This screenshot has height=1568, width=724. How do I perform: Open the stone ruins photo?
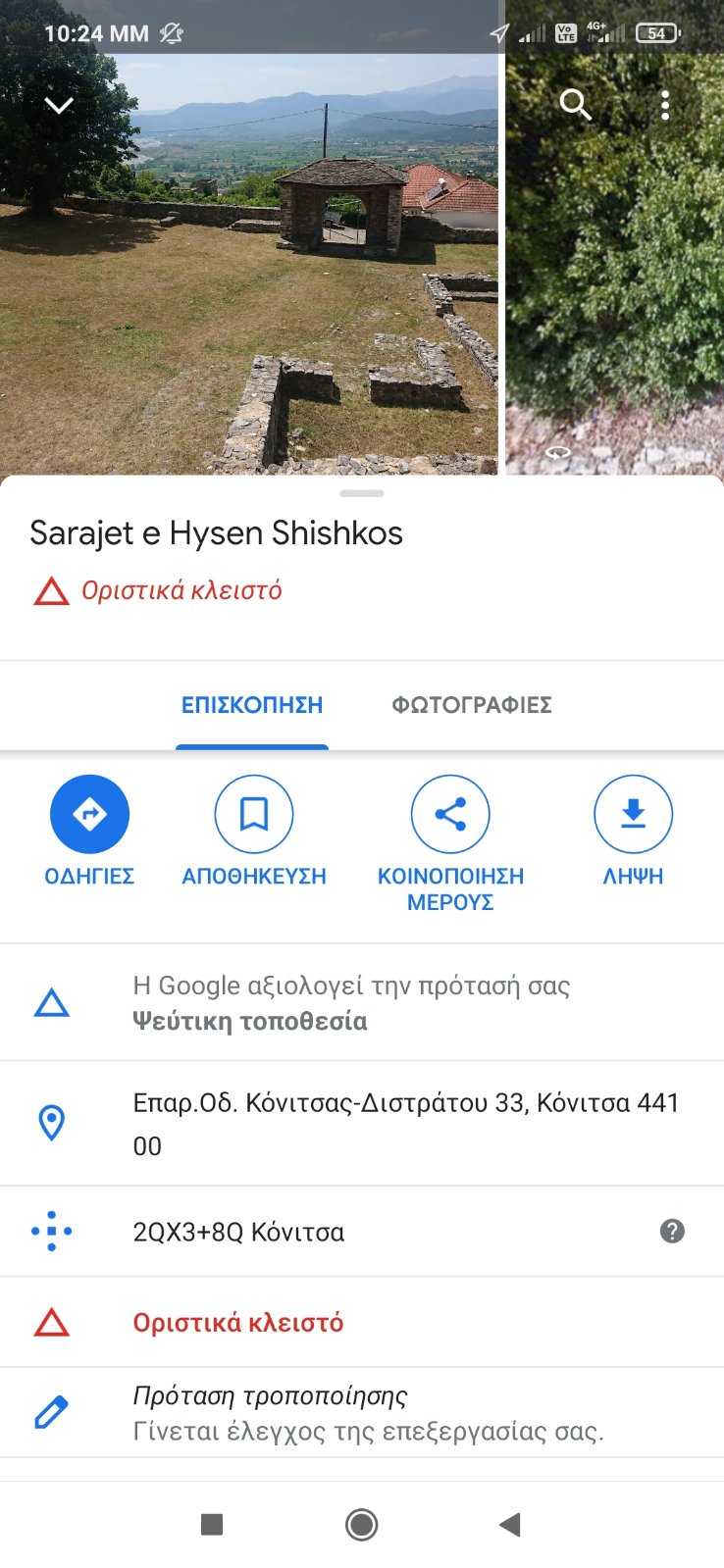pos(249,294)
